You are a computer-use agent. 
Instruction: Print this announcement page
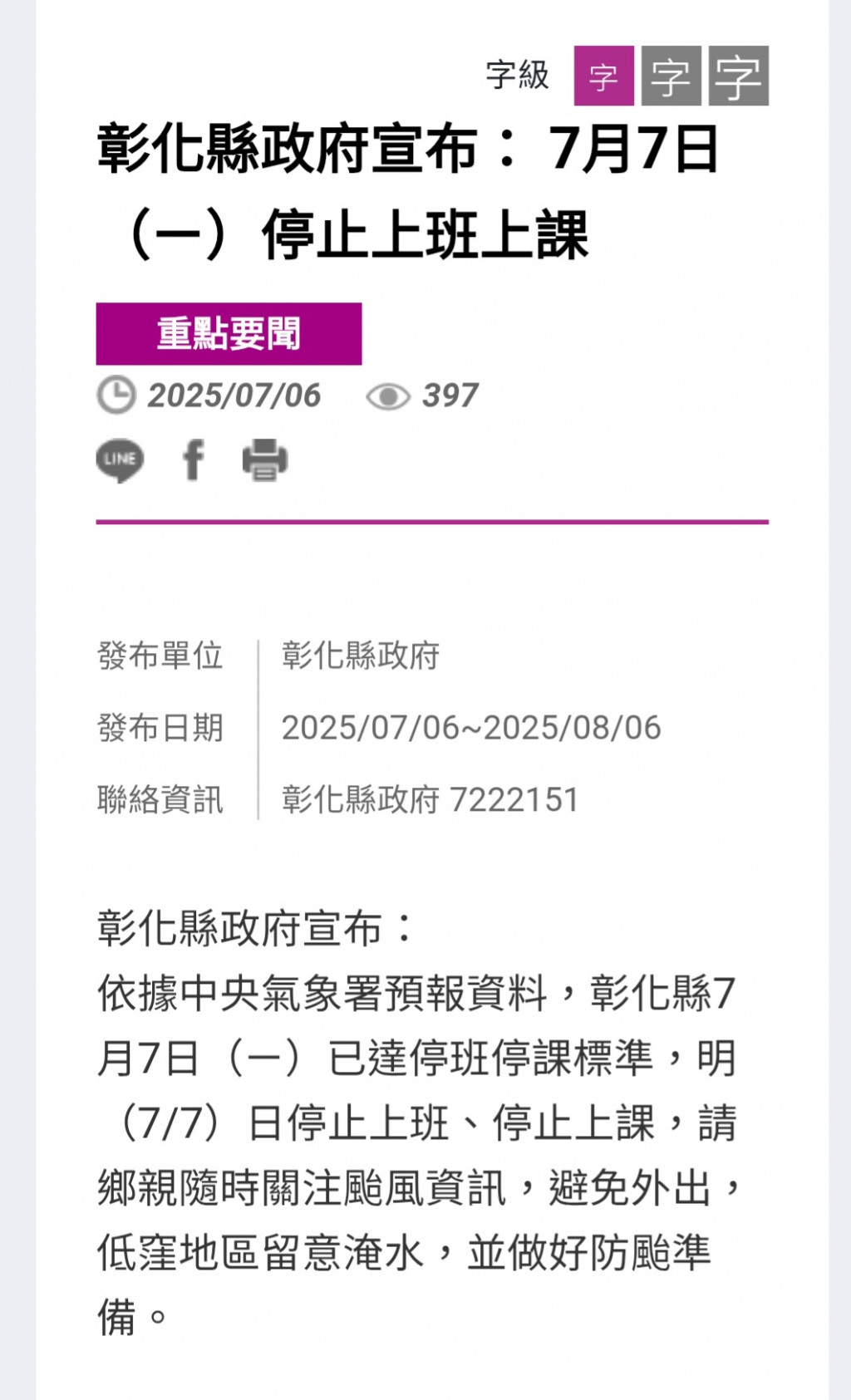point(265,460)
